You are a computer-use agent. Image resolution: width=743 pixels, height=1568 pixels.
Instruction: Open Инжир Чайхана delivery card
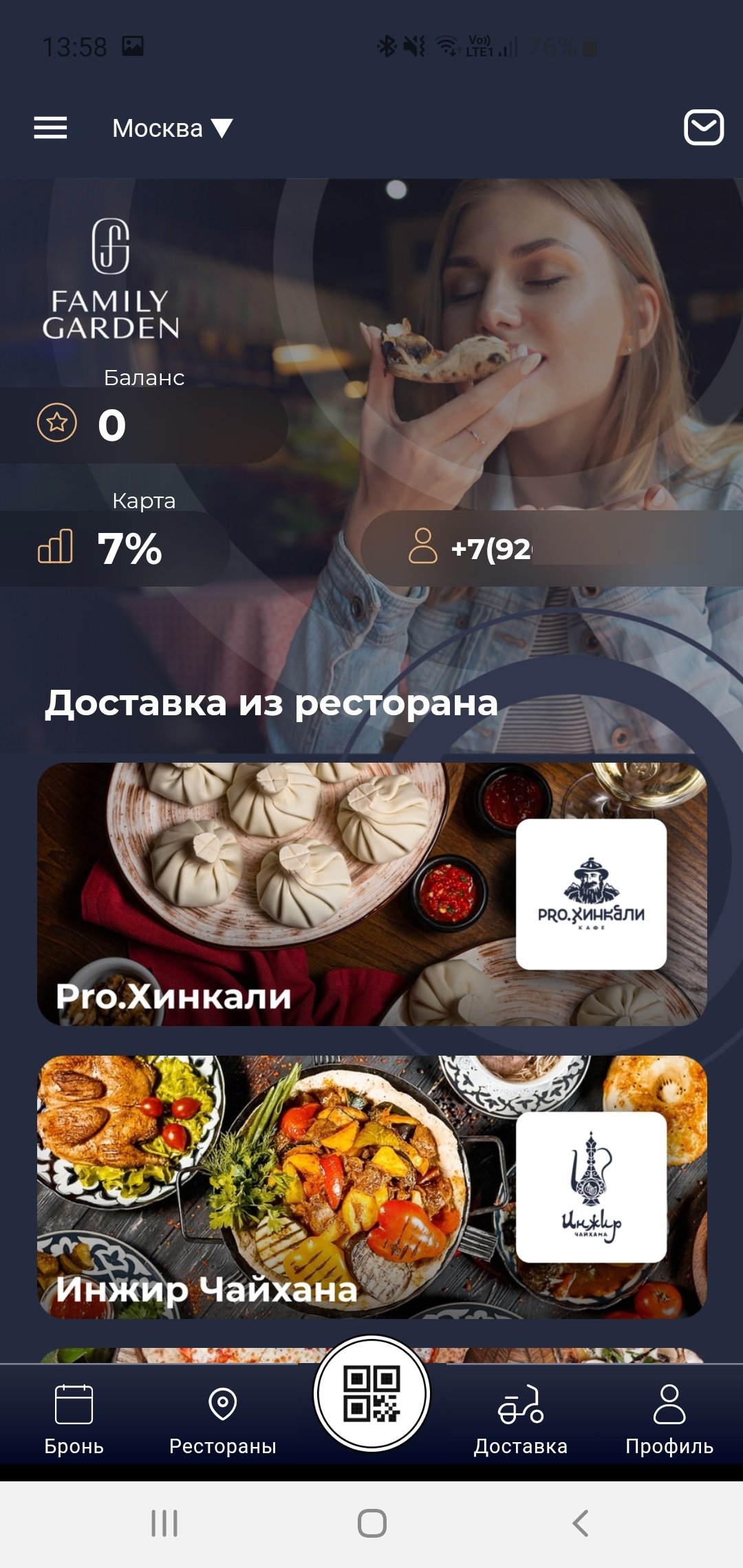[x=371, y=1187]
